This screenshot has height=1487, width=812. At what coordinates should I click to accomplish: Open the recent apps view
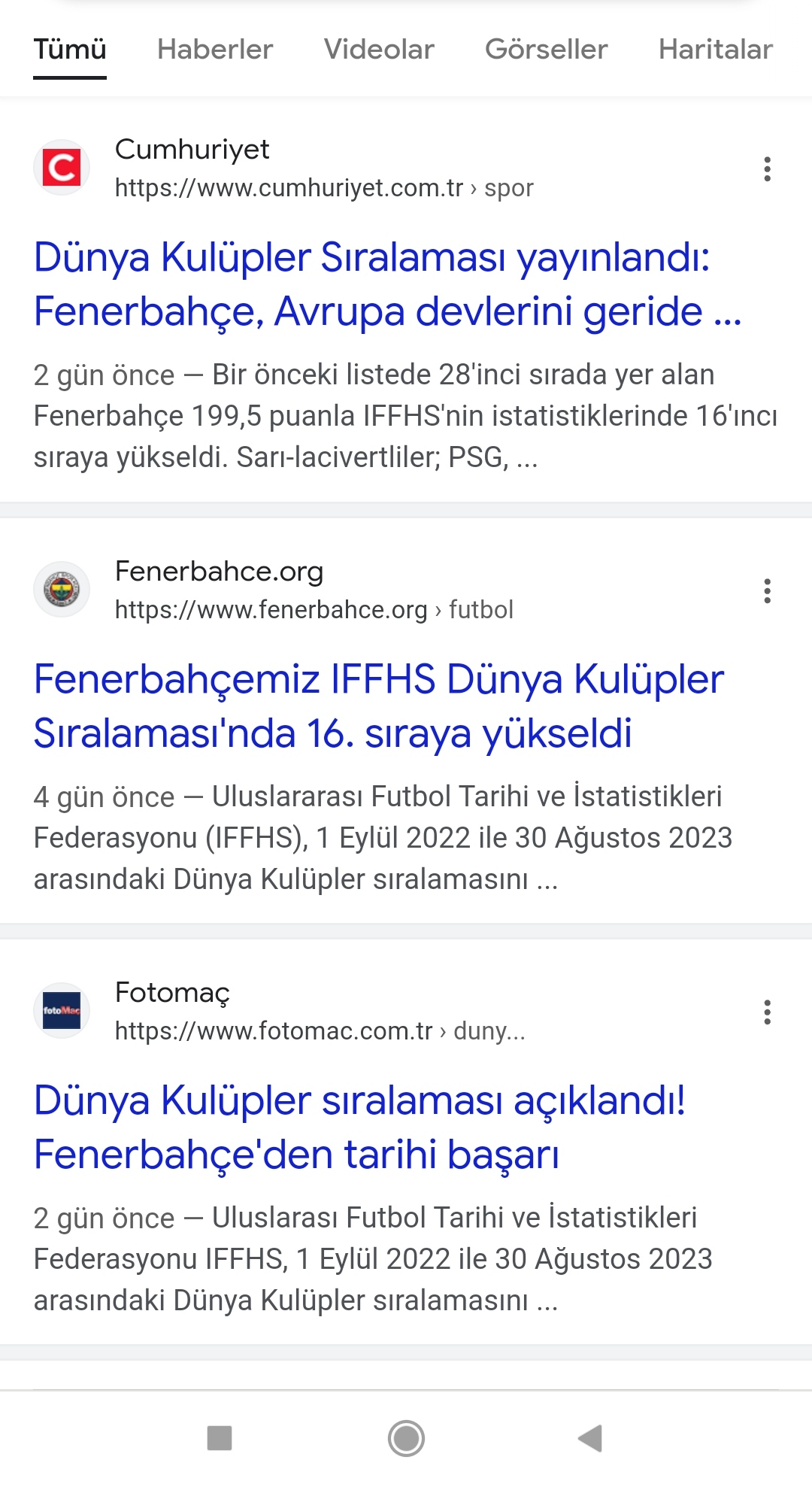(220, 1438)
